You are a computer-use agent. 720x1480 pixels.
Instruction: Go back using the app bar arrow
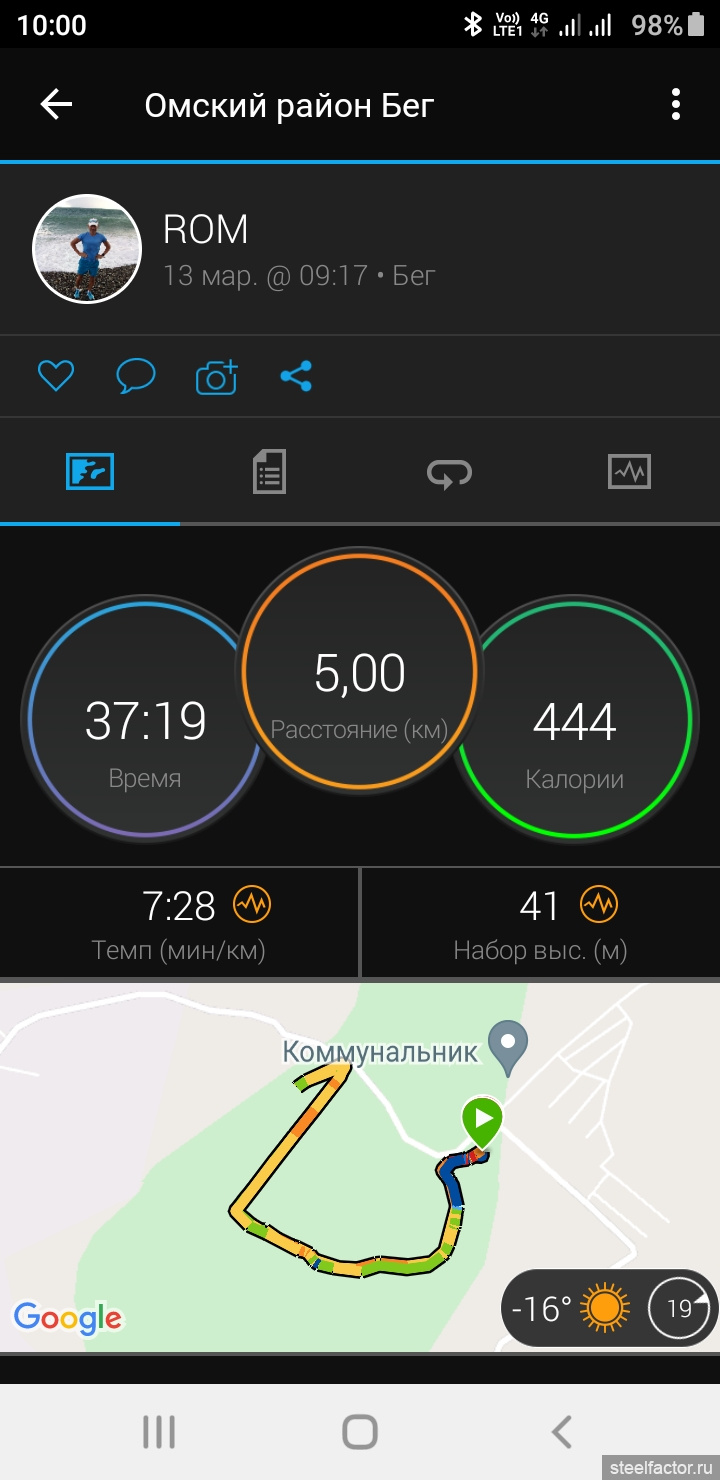(x=56, y=104)
